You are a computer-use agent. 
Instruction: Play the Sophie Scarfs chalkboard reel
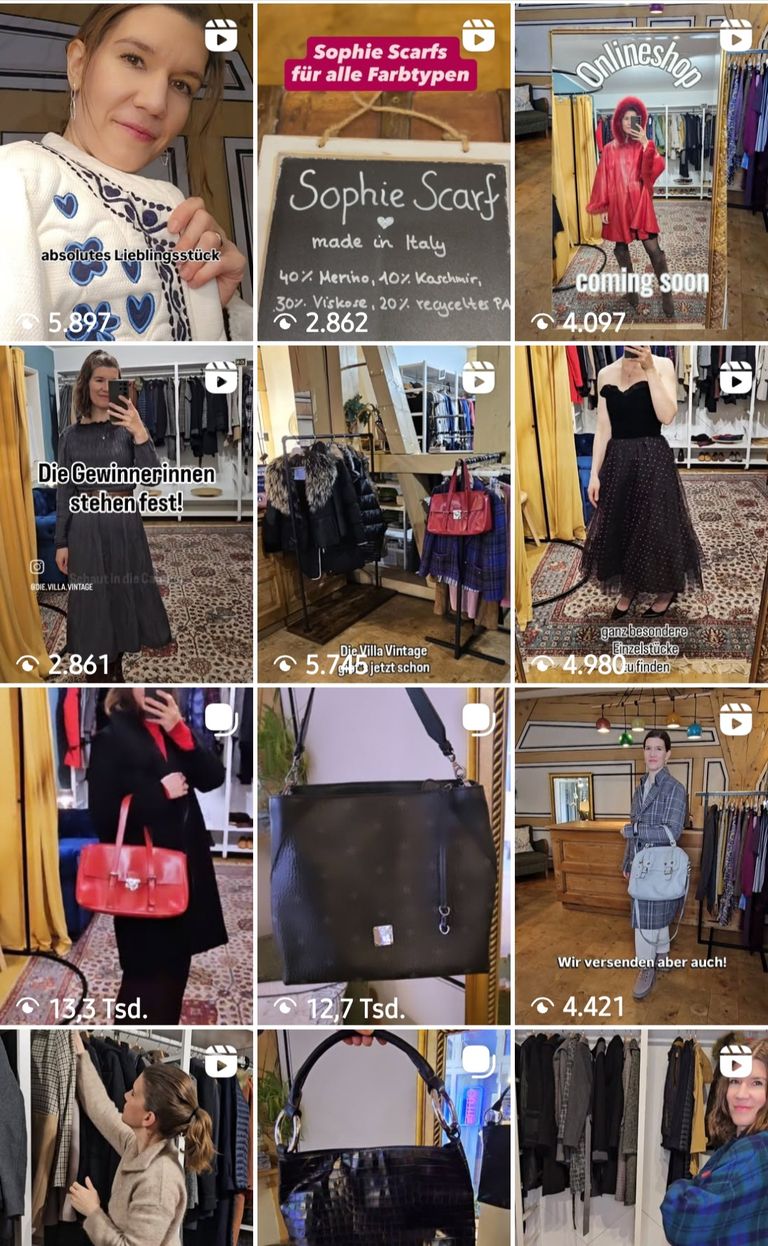[384, 172]
